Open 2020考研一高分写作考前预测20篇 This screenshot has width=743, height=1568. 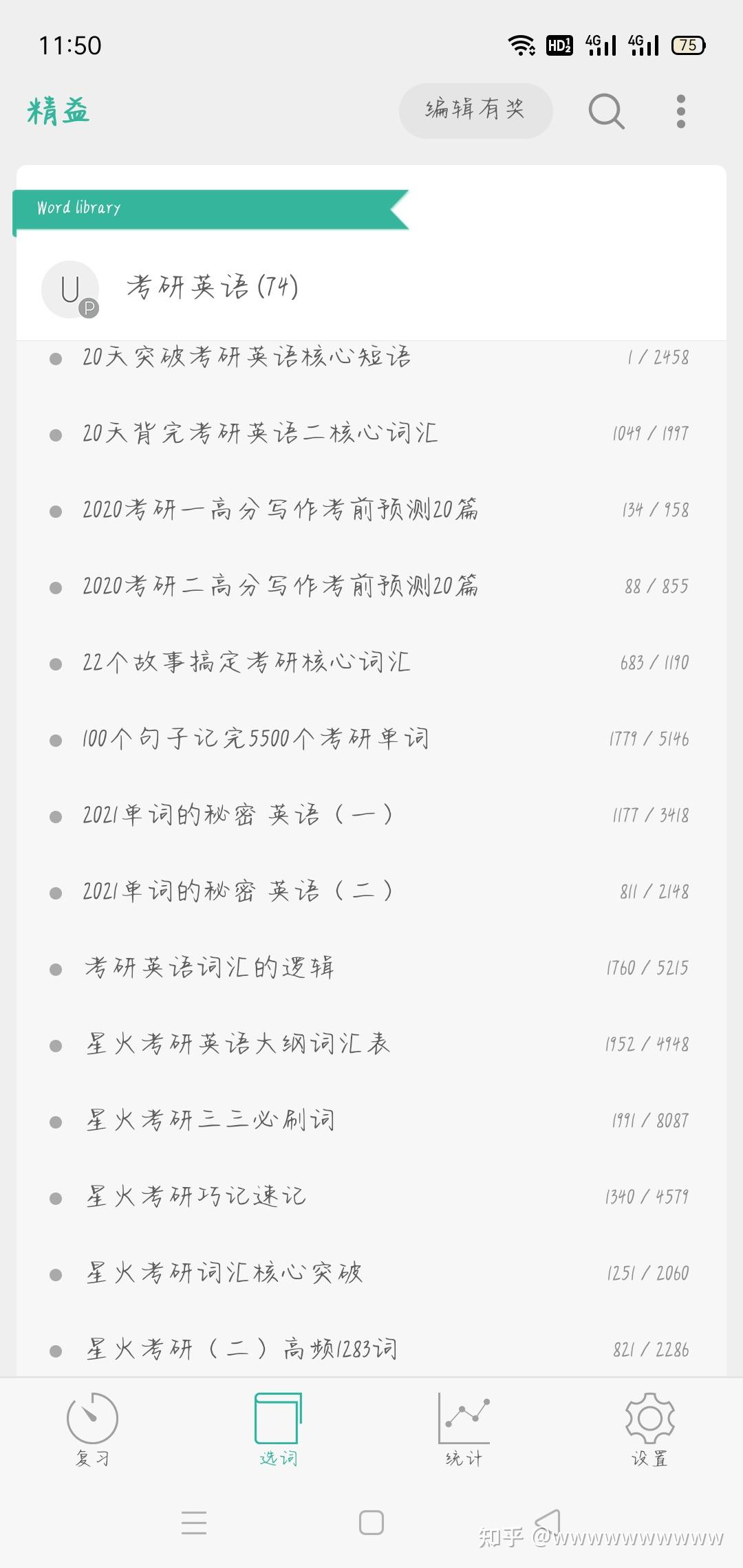click(x=280, y=510)
